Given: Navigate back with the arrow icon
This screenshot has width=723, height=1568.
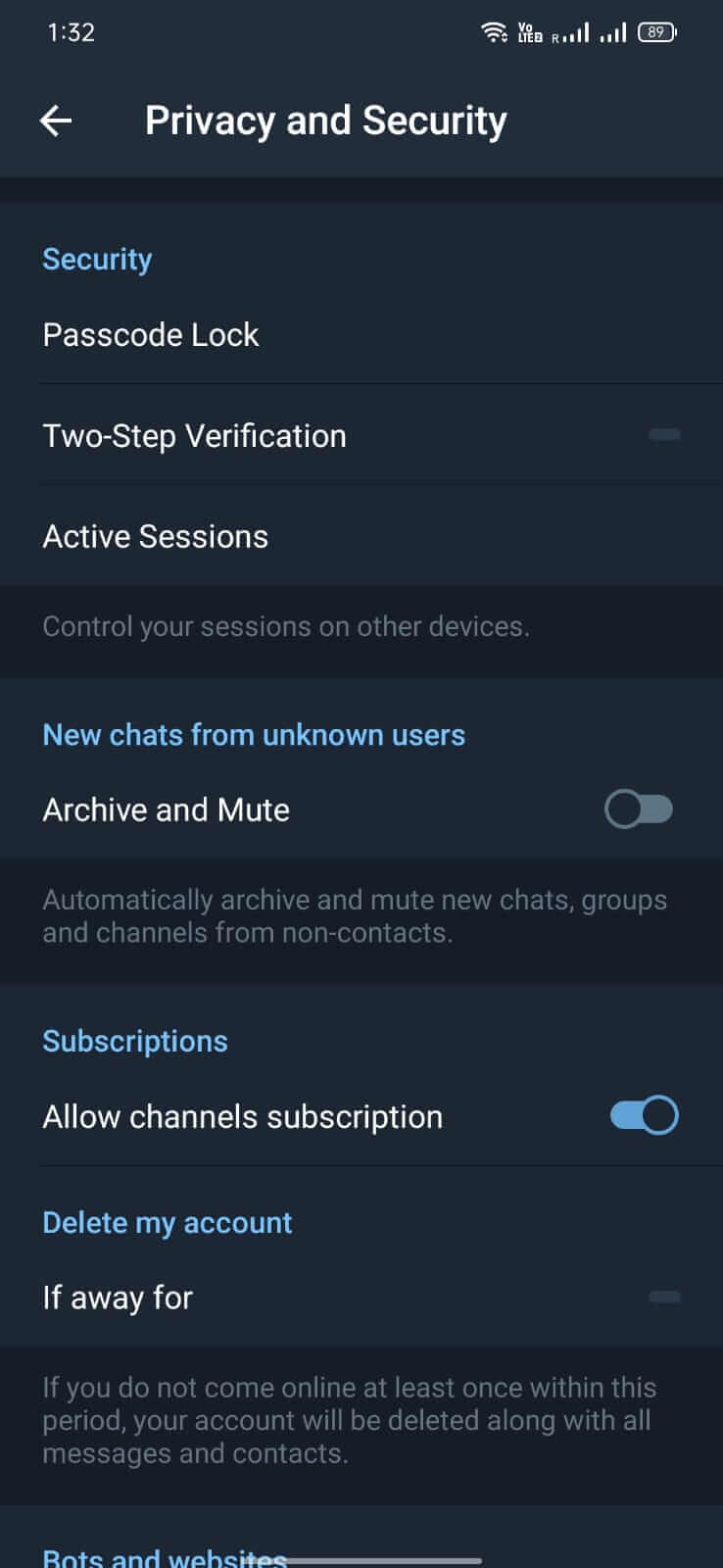Looking at the screenshot, I should 56,121.
